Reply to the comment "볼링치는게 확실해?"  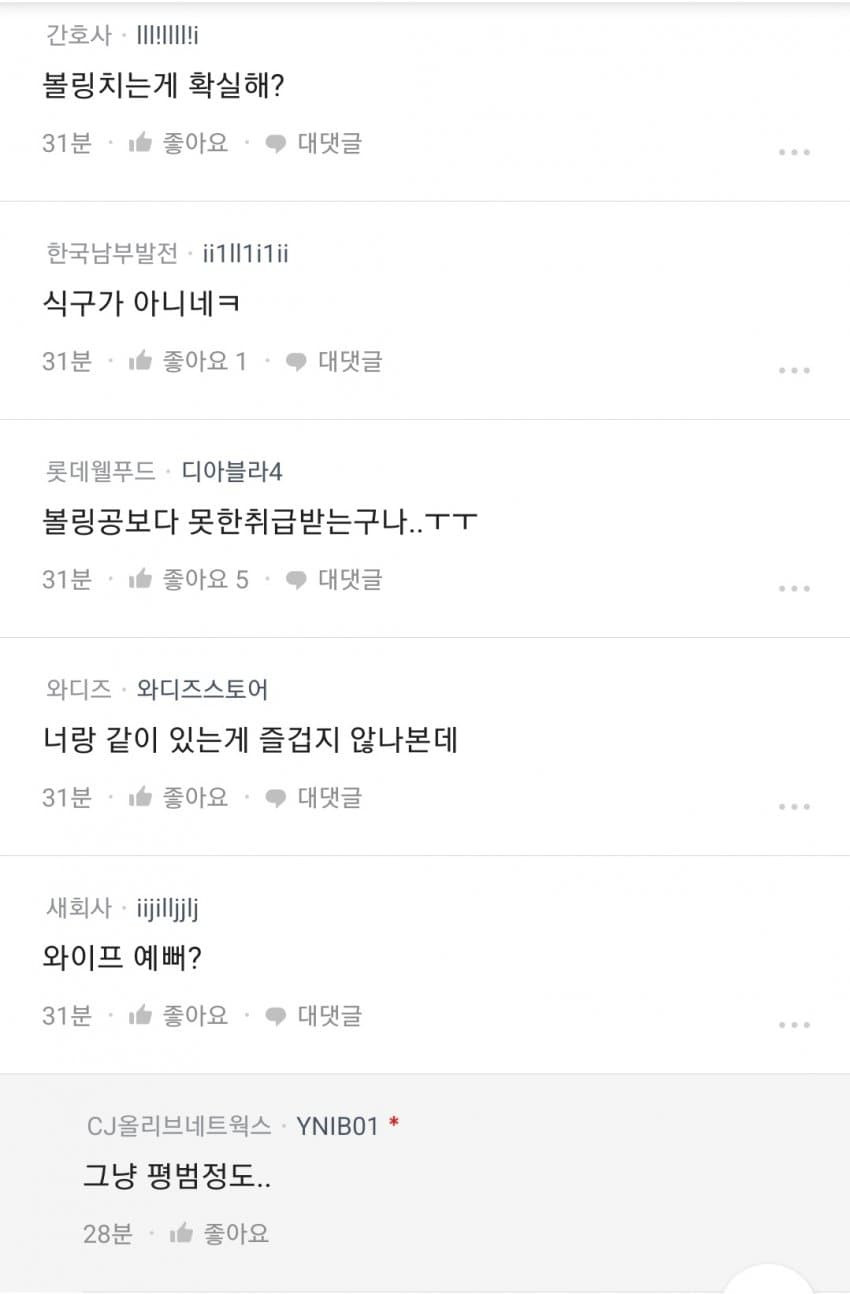tap(313, 143)
